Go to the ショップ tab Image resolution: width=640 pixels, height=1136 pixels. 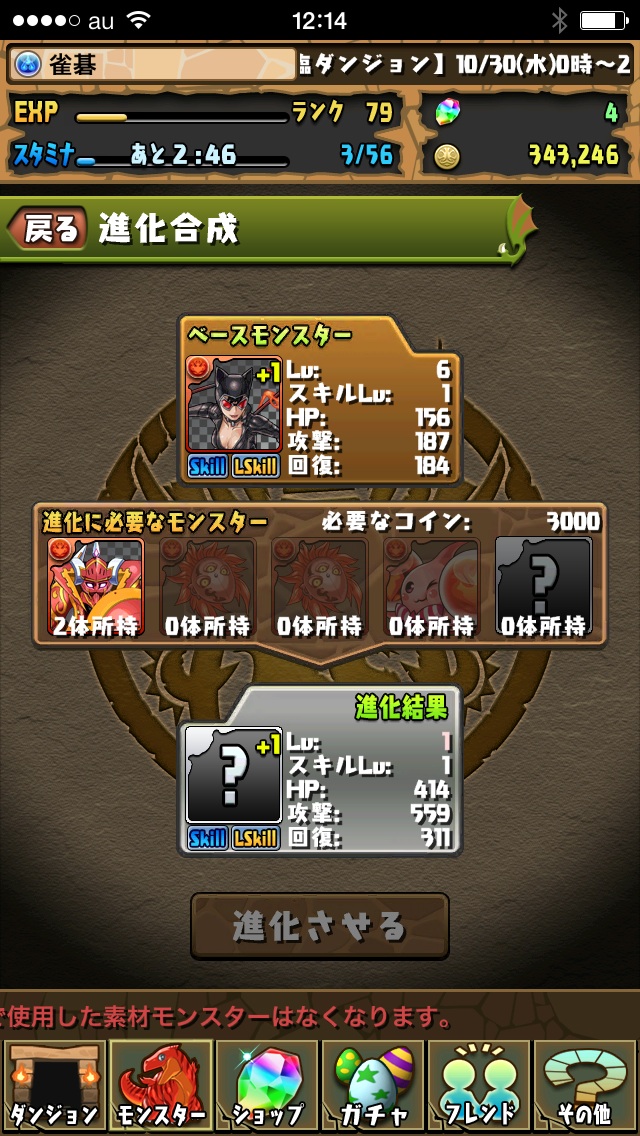(x=267, y=1085)
